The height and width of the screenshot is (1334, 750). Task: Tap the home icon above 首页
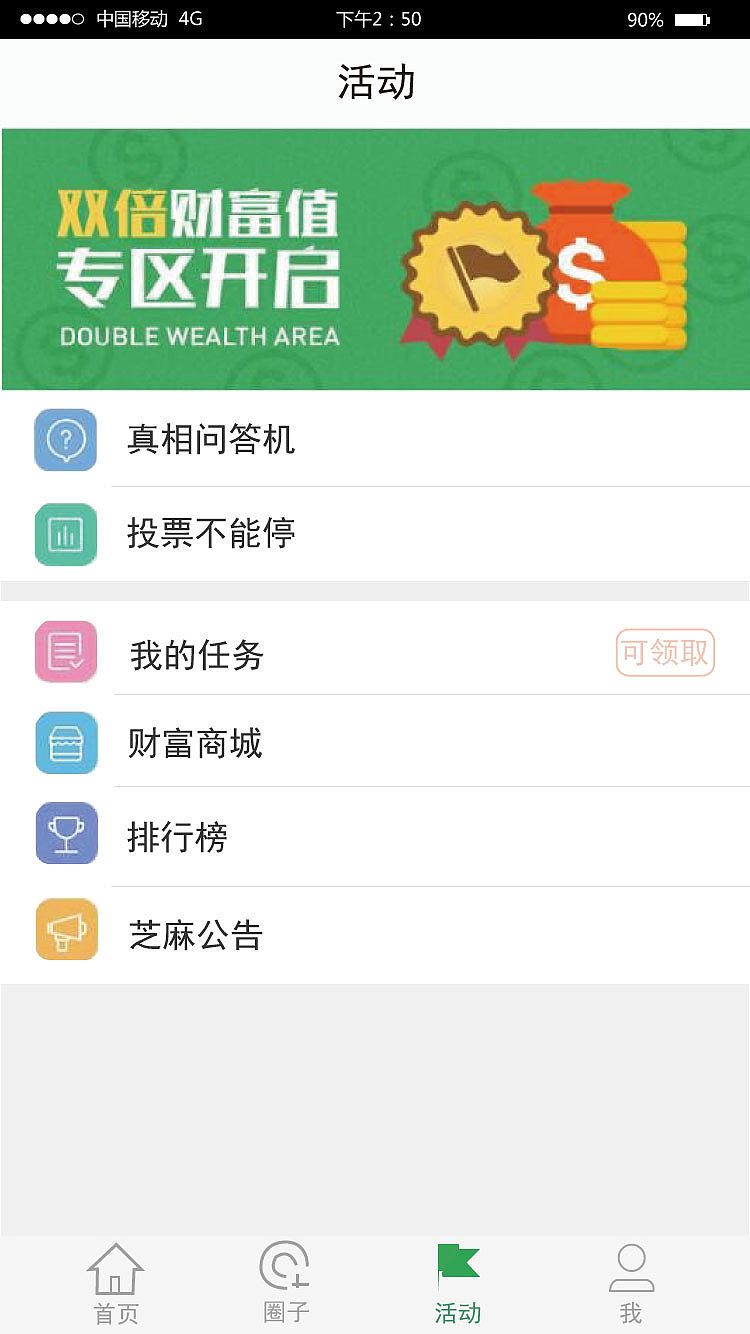pyautogui.click(x=116, y=1269)
